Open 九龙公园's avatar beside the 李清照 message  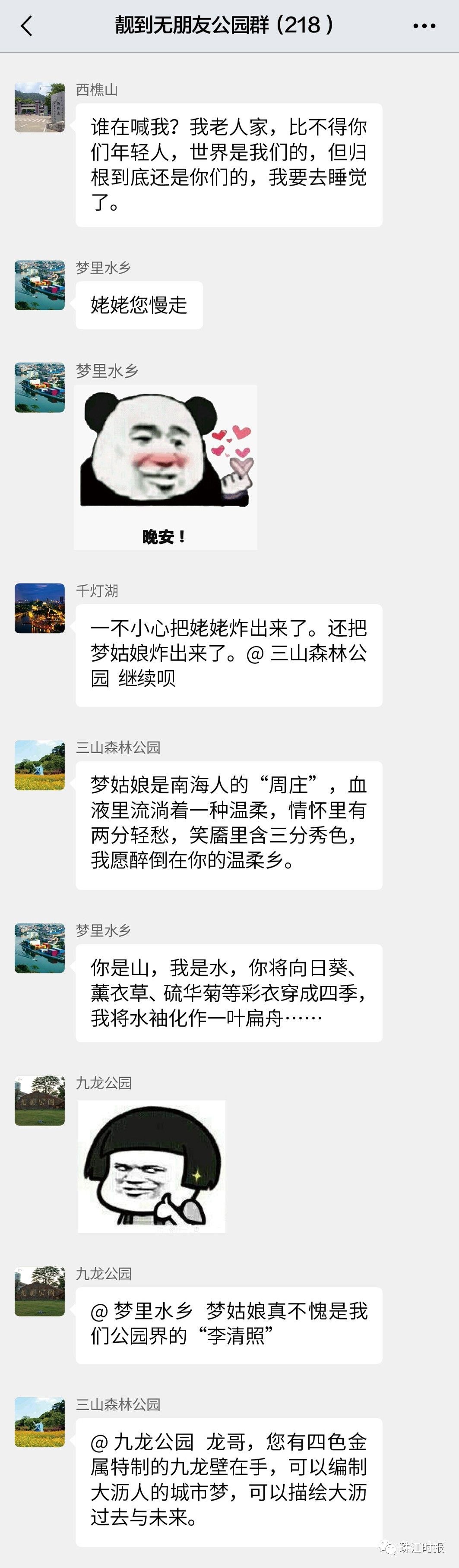coord(40,1291)
